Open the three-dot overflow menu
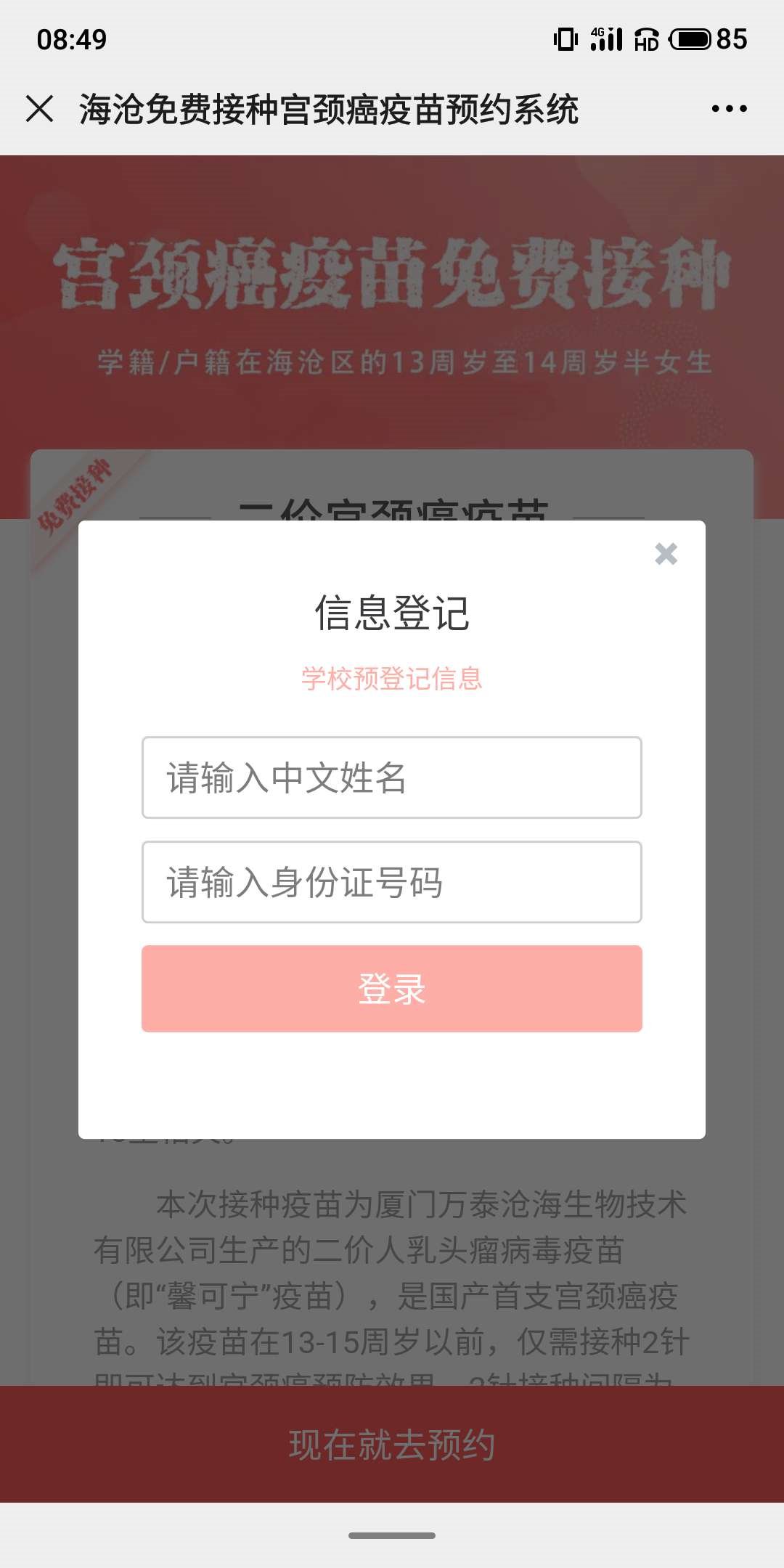 [729, 109]
